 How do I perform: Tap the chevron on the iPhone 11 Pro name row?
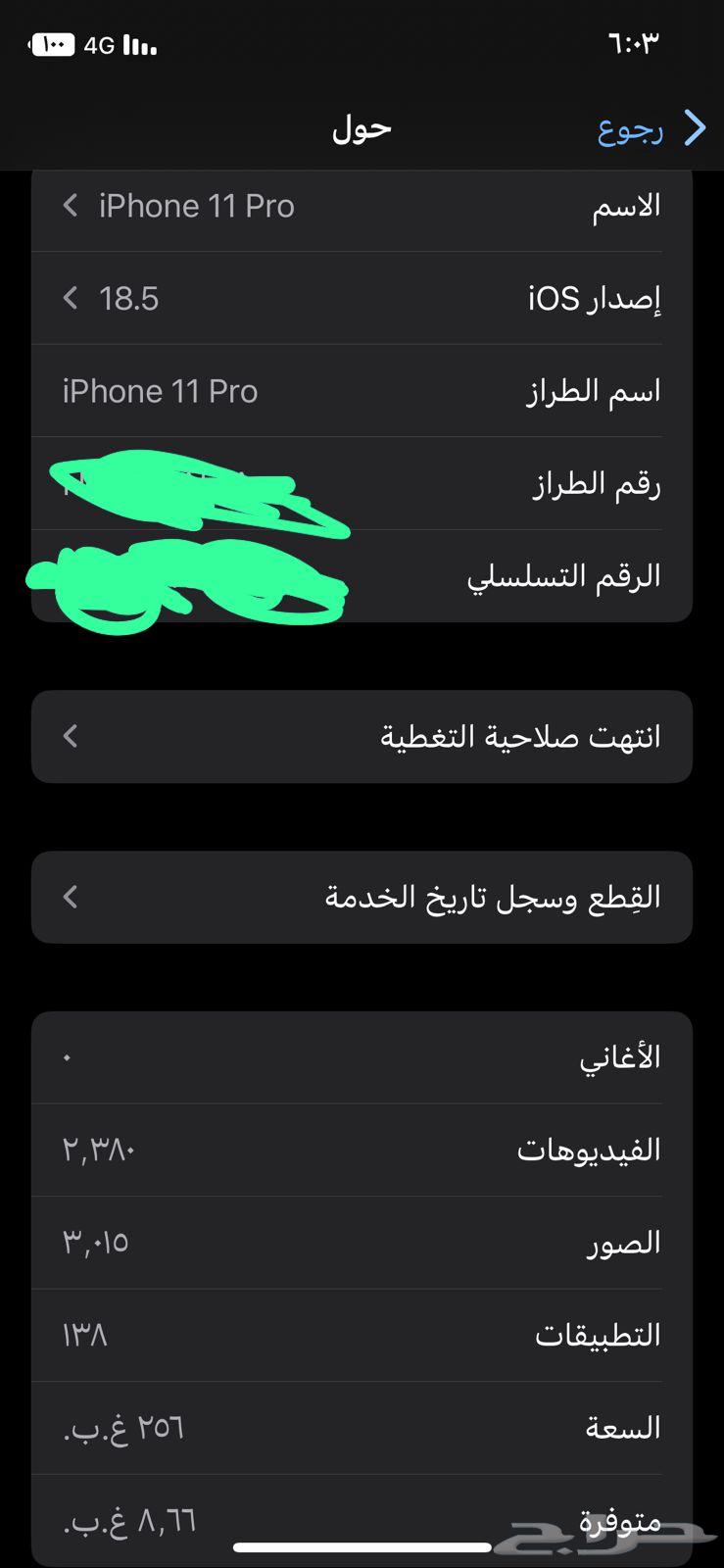69,206
